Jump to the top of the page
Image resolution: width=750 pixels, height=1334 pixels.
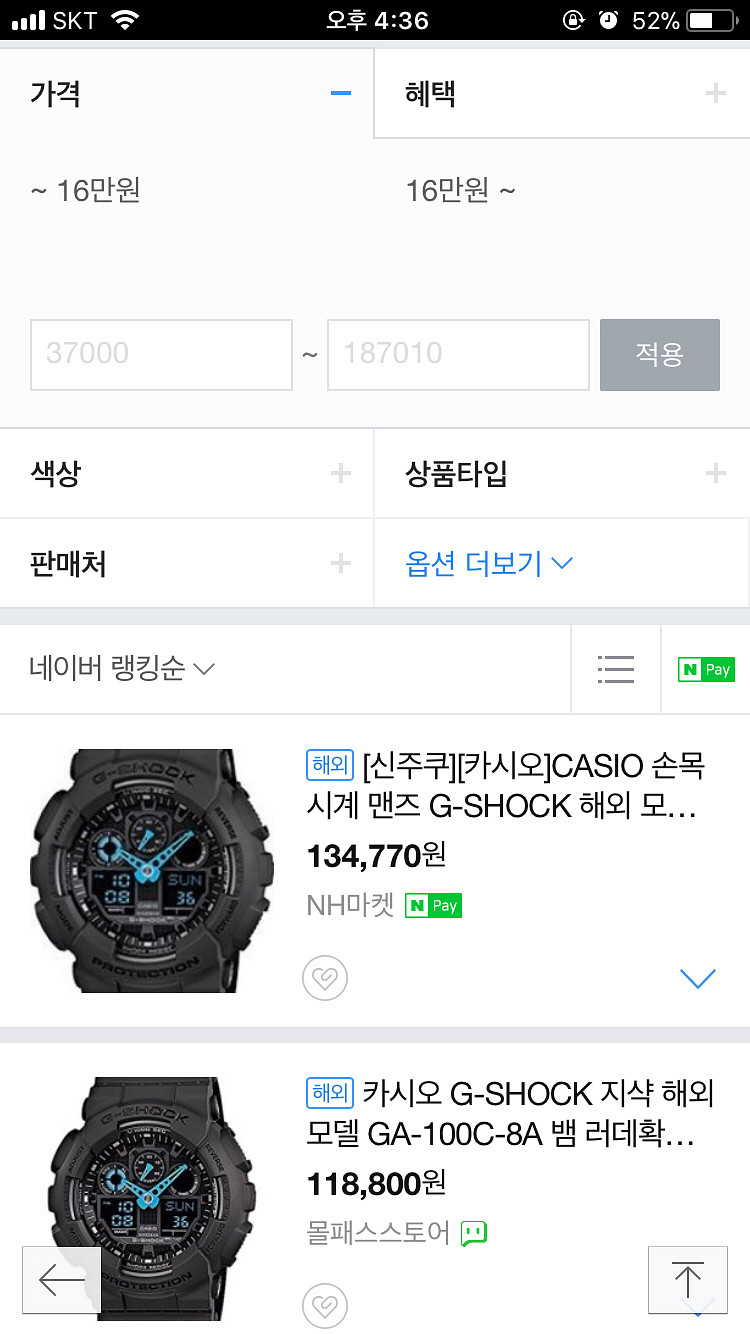[687, 1280]
